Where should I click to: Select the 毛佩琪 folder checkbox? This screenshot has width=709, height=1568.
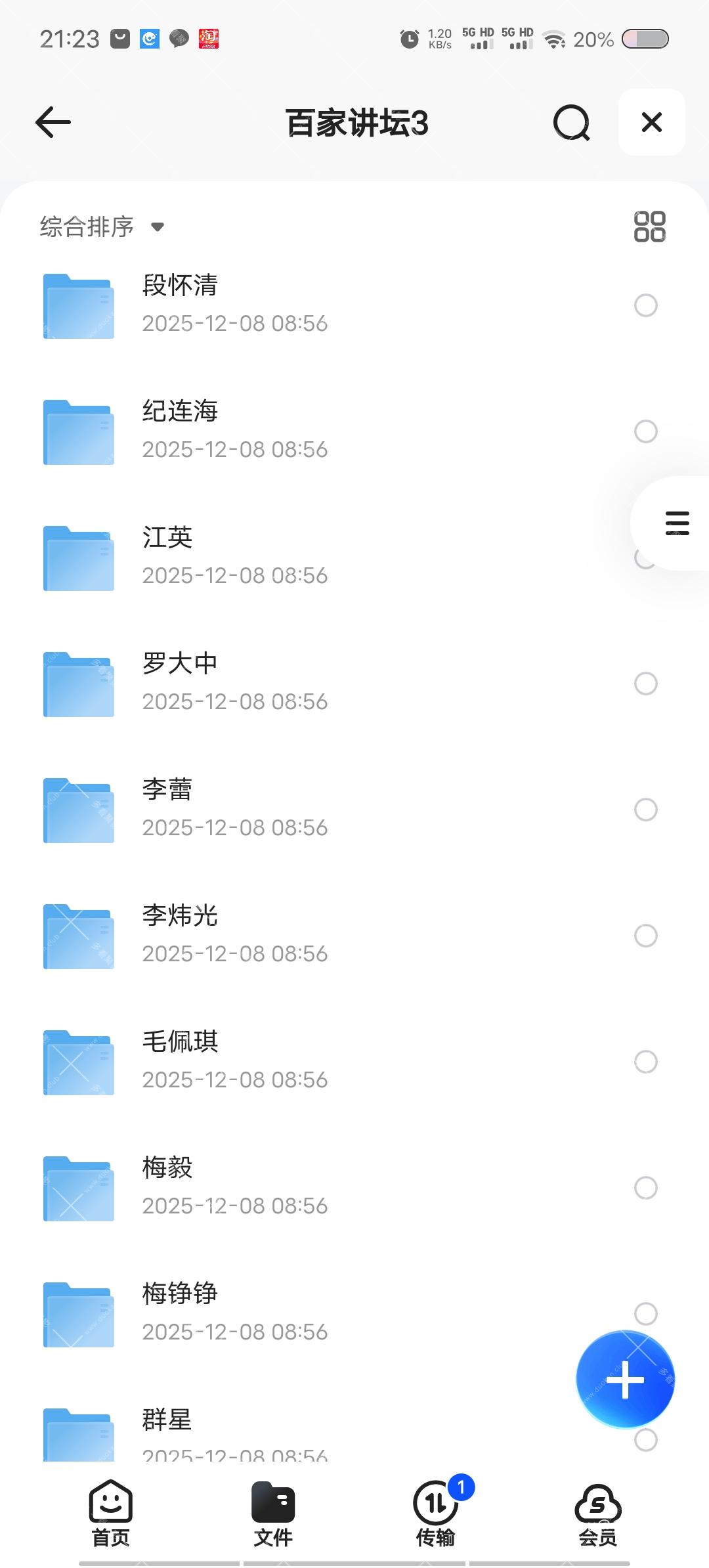(x=645, y=1061)
